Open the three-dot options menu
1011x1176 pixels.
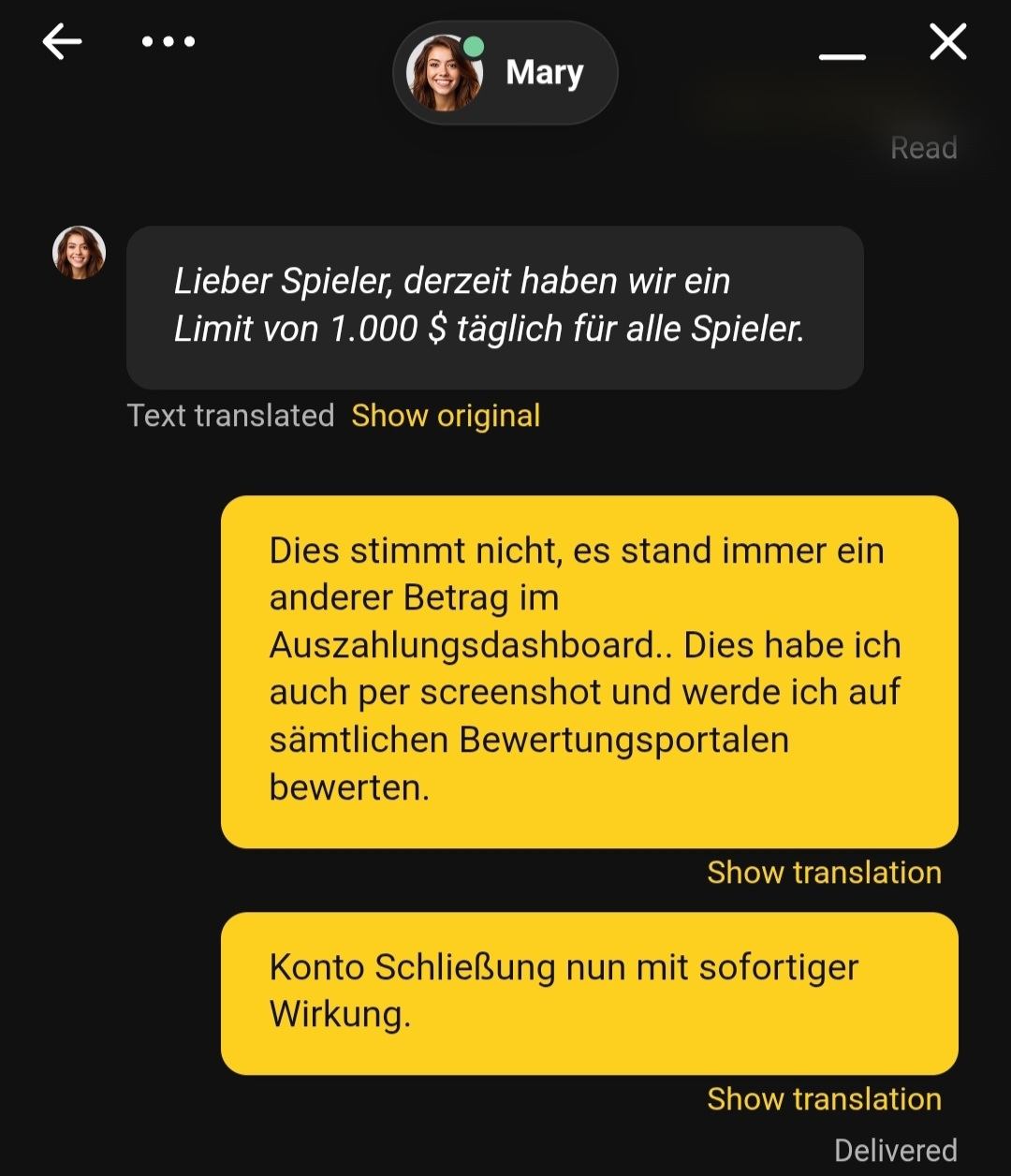168,42
